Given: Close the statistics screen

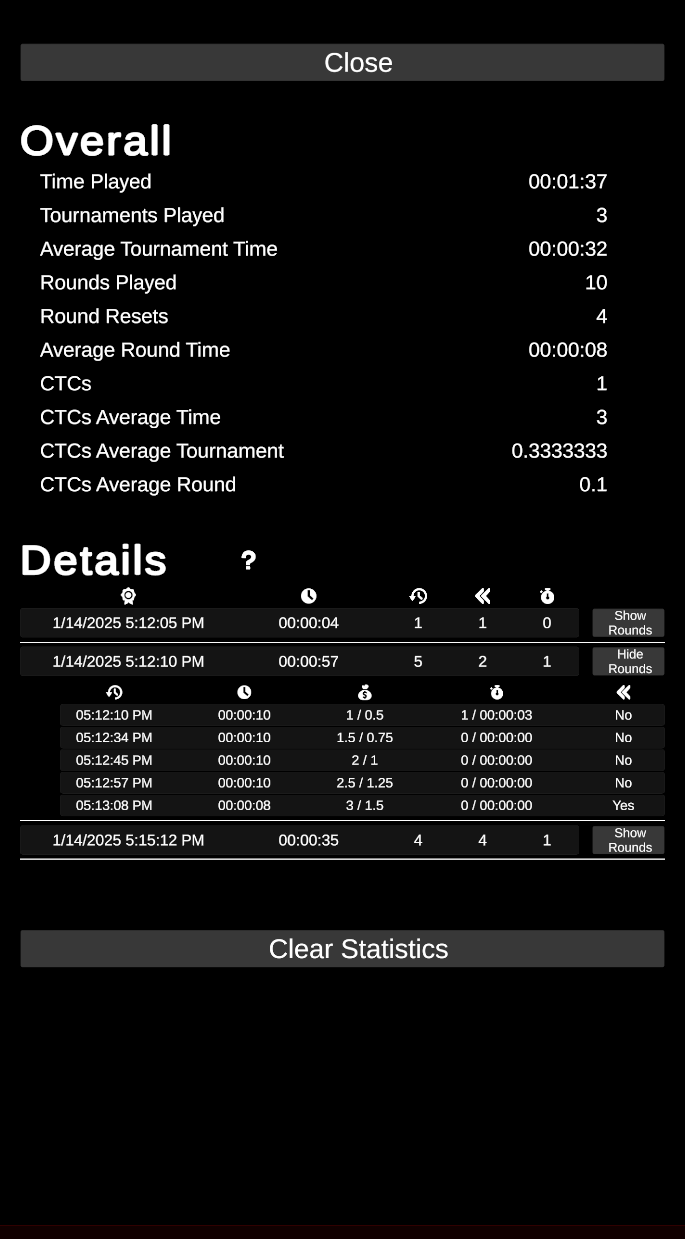Looking at the screenshot, I should click(x=342, y=62).
